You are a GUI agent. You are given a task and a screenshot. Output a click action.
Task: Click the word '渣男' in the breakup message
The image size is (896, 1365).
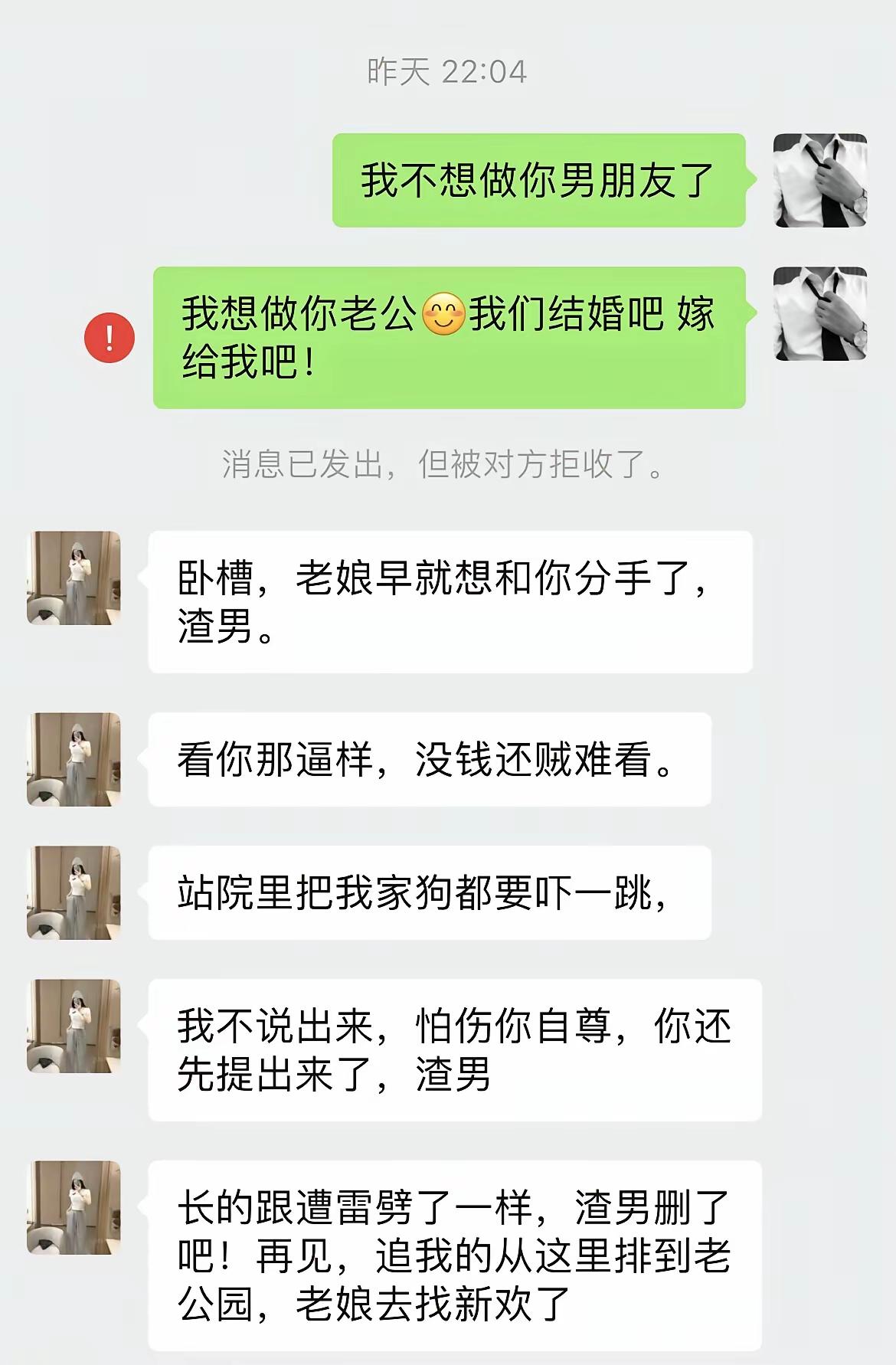pos(207,626)
